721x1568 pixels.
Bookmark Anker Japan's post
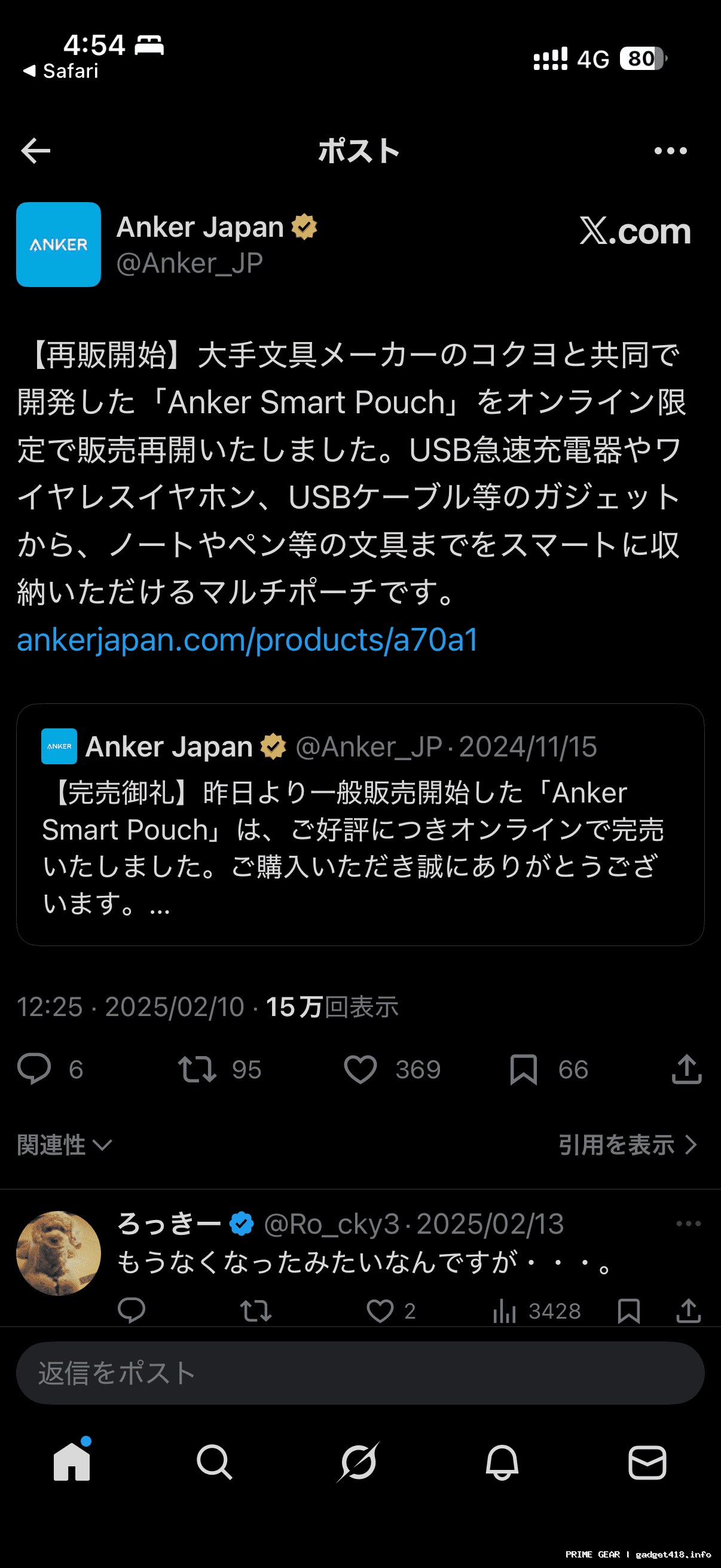(523, 1069)
